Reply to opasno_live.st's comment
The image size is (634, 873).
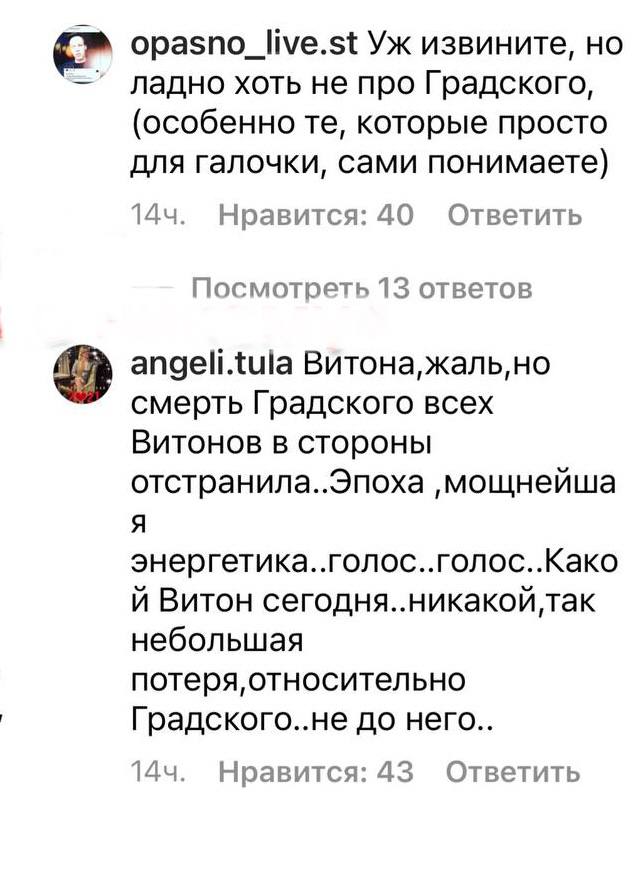click(x=513, y=215)
